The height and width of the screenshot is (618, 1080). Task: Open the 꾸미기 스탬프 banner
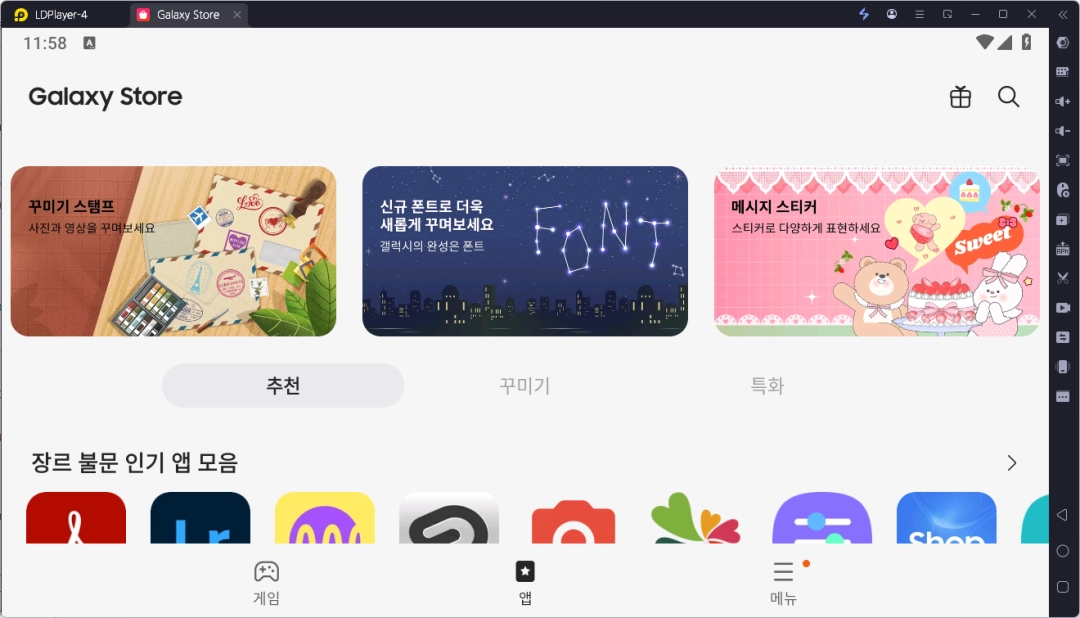point(173,251)
